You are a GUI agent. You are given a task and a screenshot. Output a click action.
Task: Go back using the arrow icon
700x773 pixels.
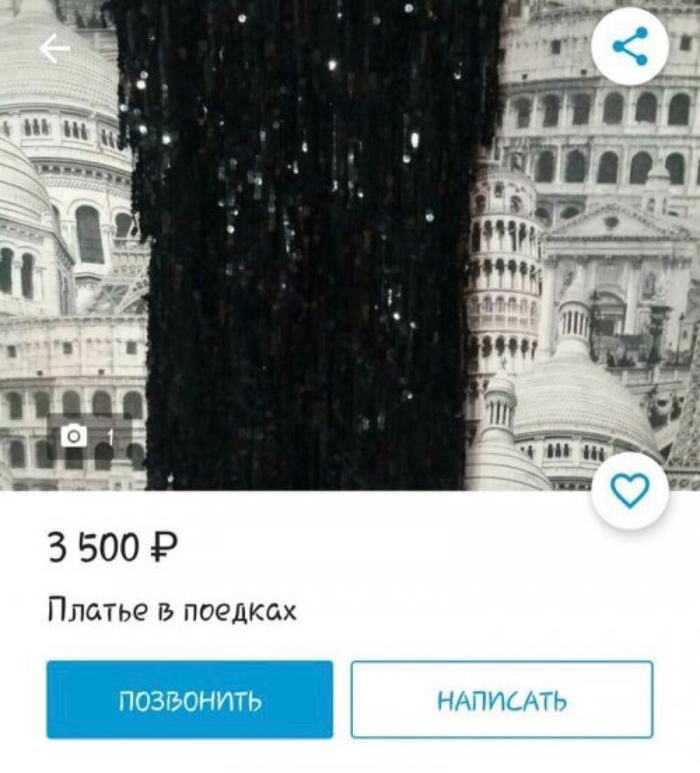pos(54,47)
